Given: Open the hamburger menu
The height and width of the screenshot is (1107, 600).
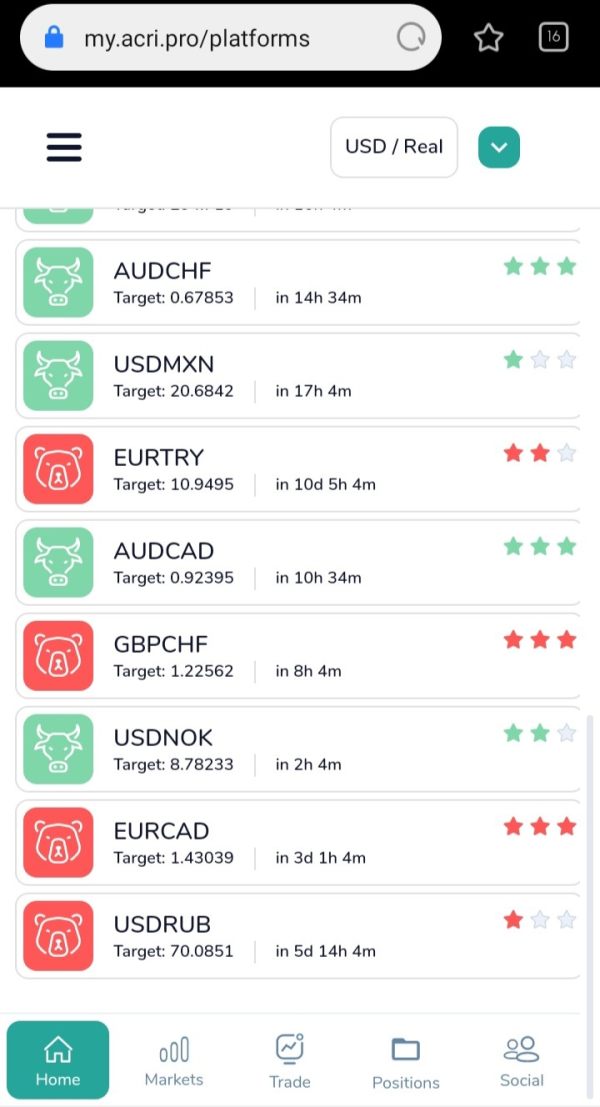Looking at the screenshot, I should [64, 147].
